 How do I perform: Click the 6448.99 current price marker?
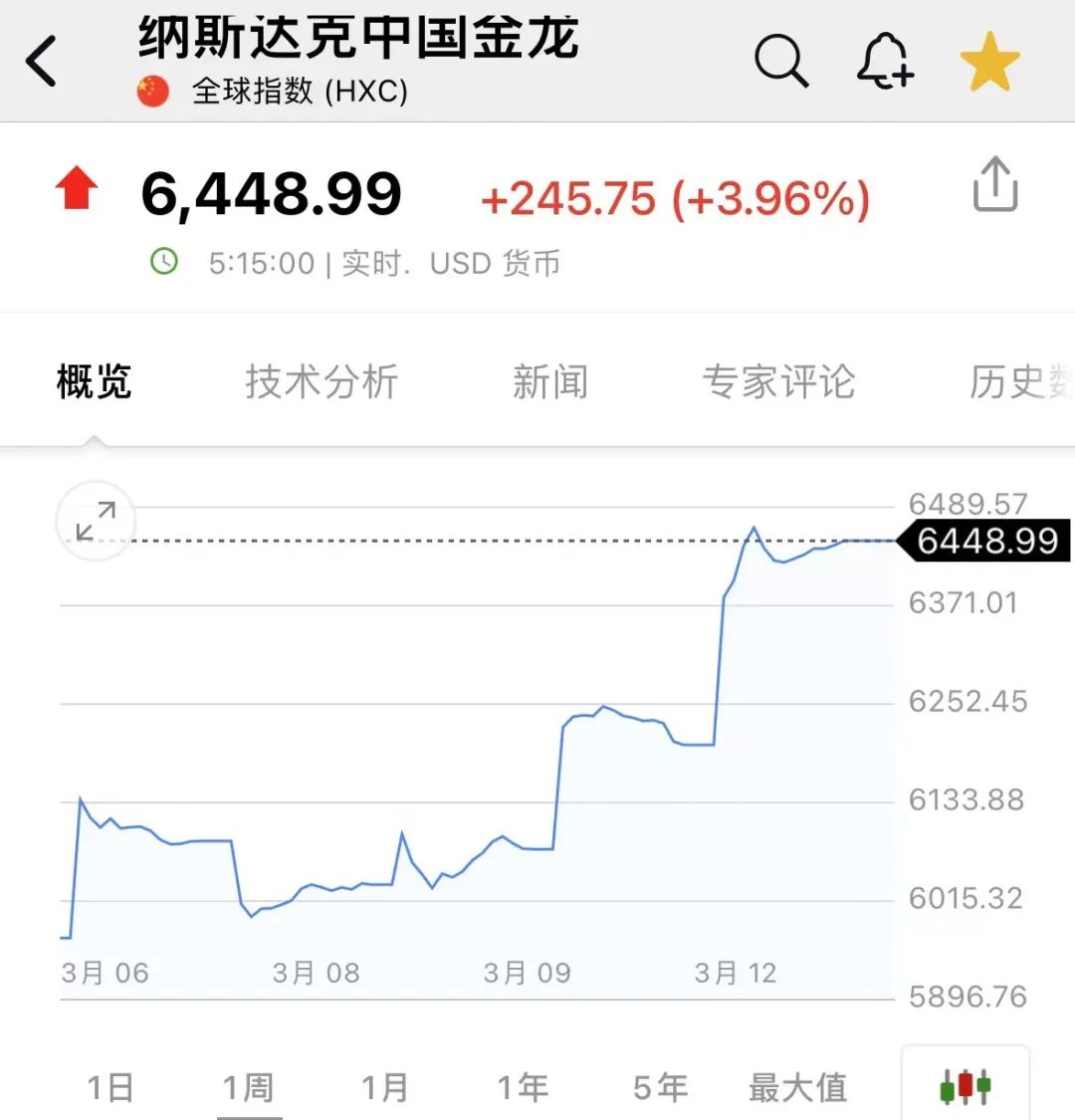[985, 542]
